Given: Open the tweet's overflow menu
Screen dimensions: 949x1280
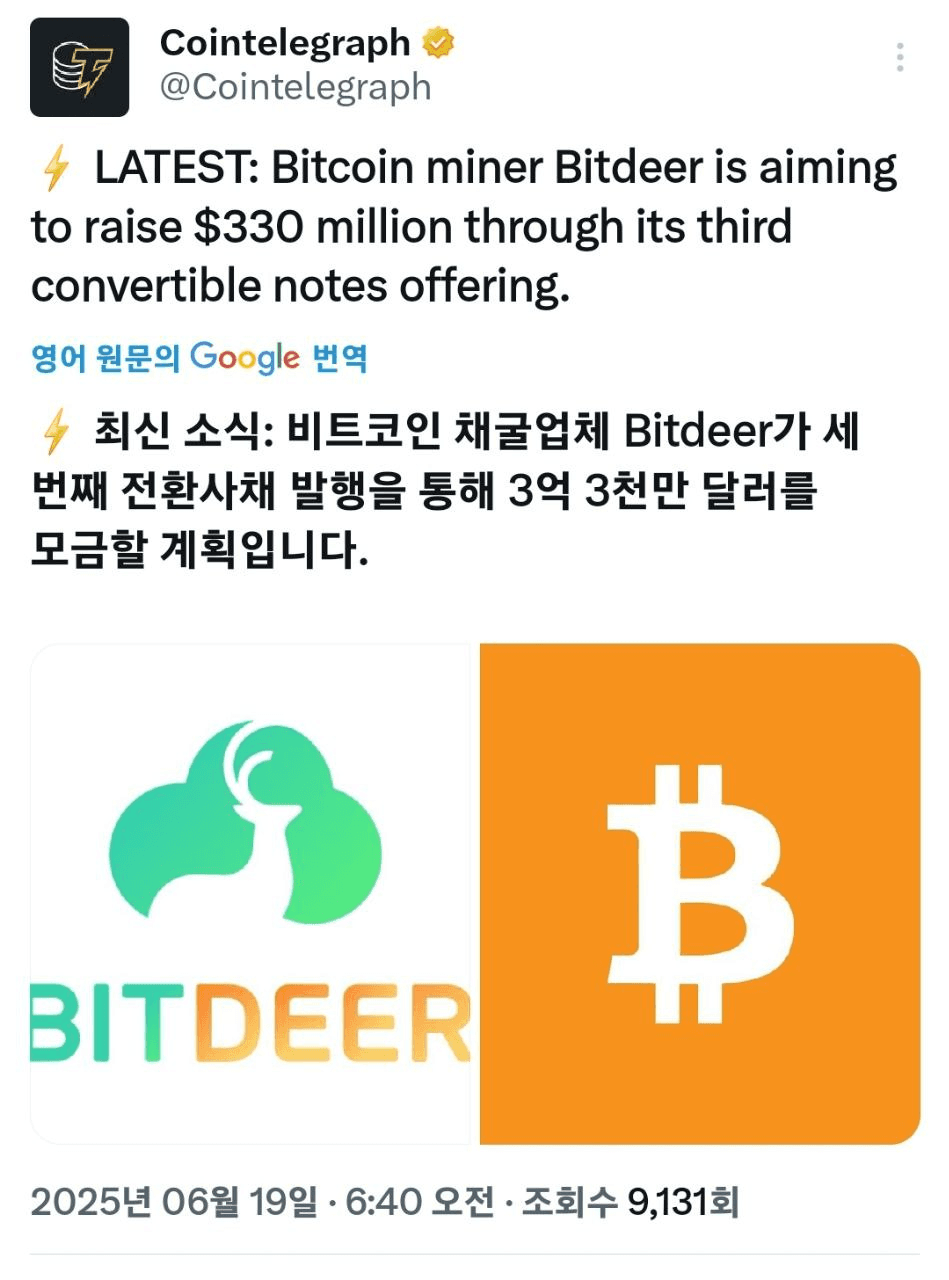Looking at the screenshot, I should click(x=900, y=58).
